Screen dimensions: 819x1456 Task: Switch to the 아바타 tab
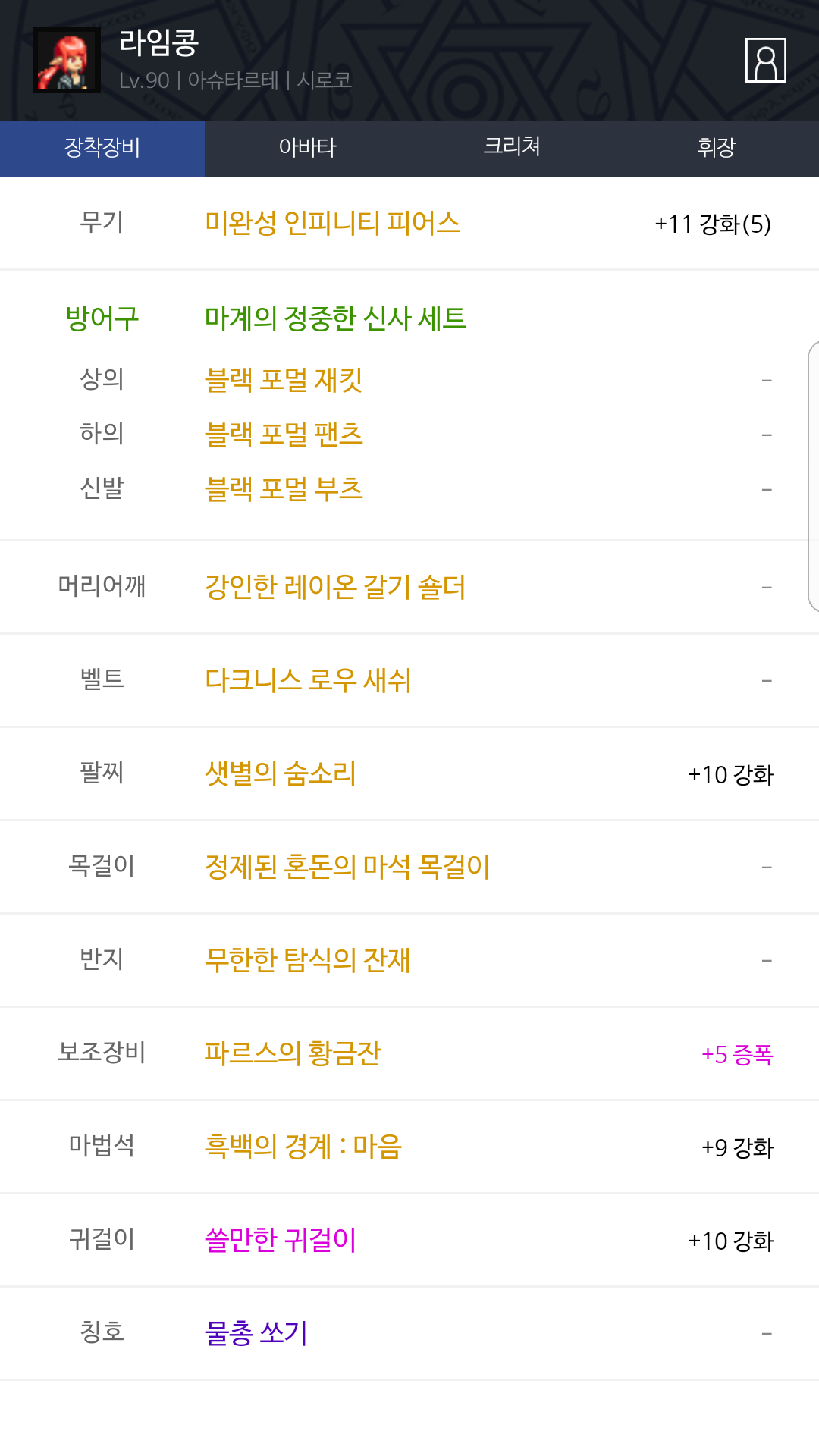pos(307,148)
